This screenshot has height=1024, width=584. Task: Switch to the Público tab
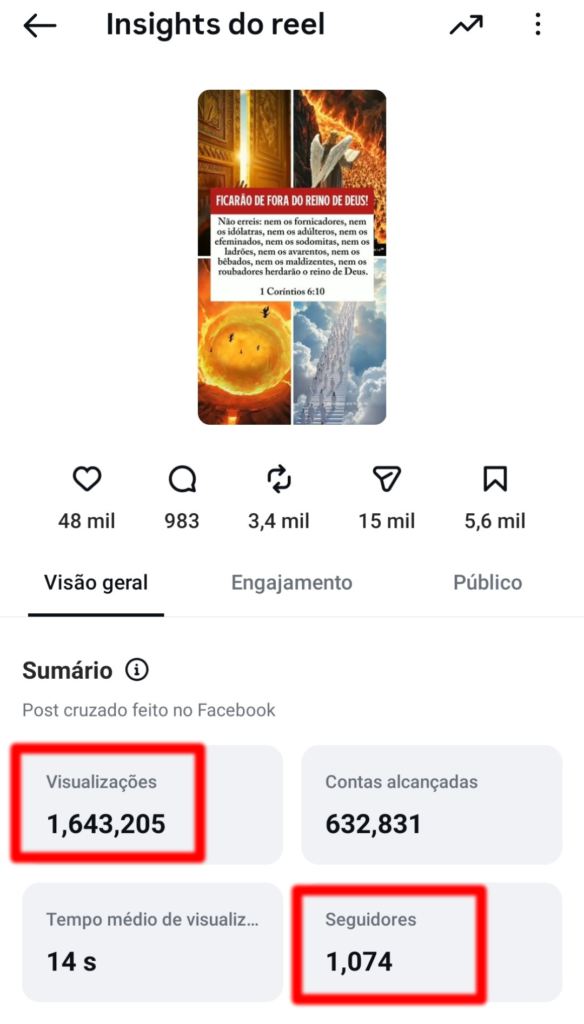(487, 583)
